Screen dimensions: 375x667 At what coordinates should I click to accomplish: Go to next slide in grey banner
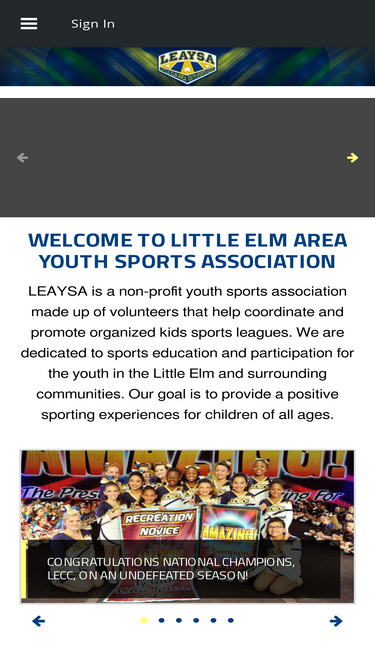coord(352,158)
